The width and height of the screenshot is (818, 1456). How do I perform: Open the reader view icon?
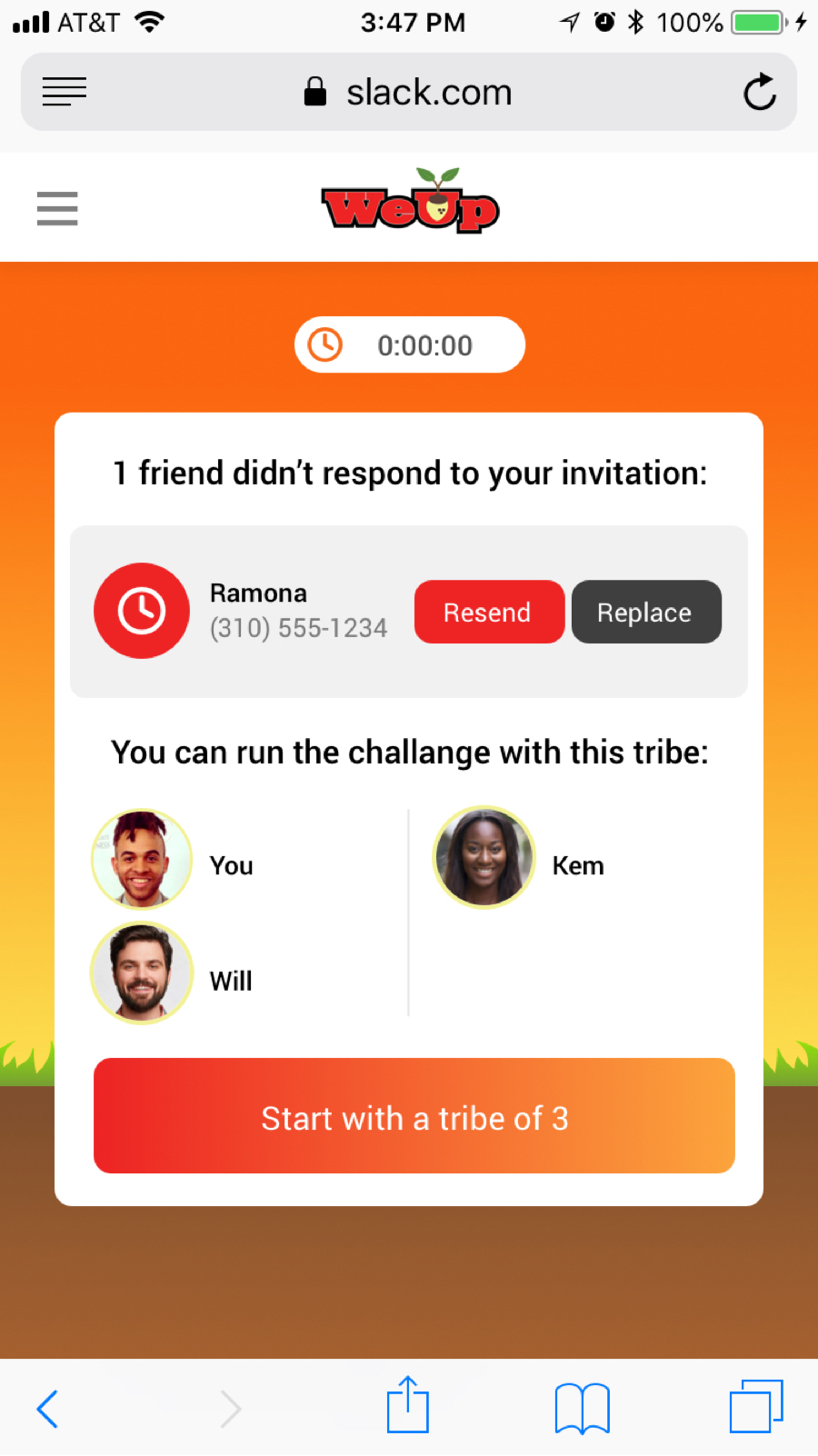point(65,92)
